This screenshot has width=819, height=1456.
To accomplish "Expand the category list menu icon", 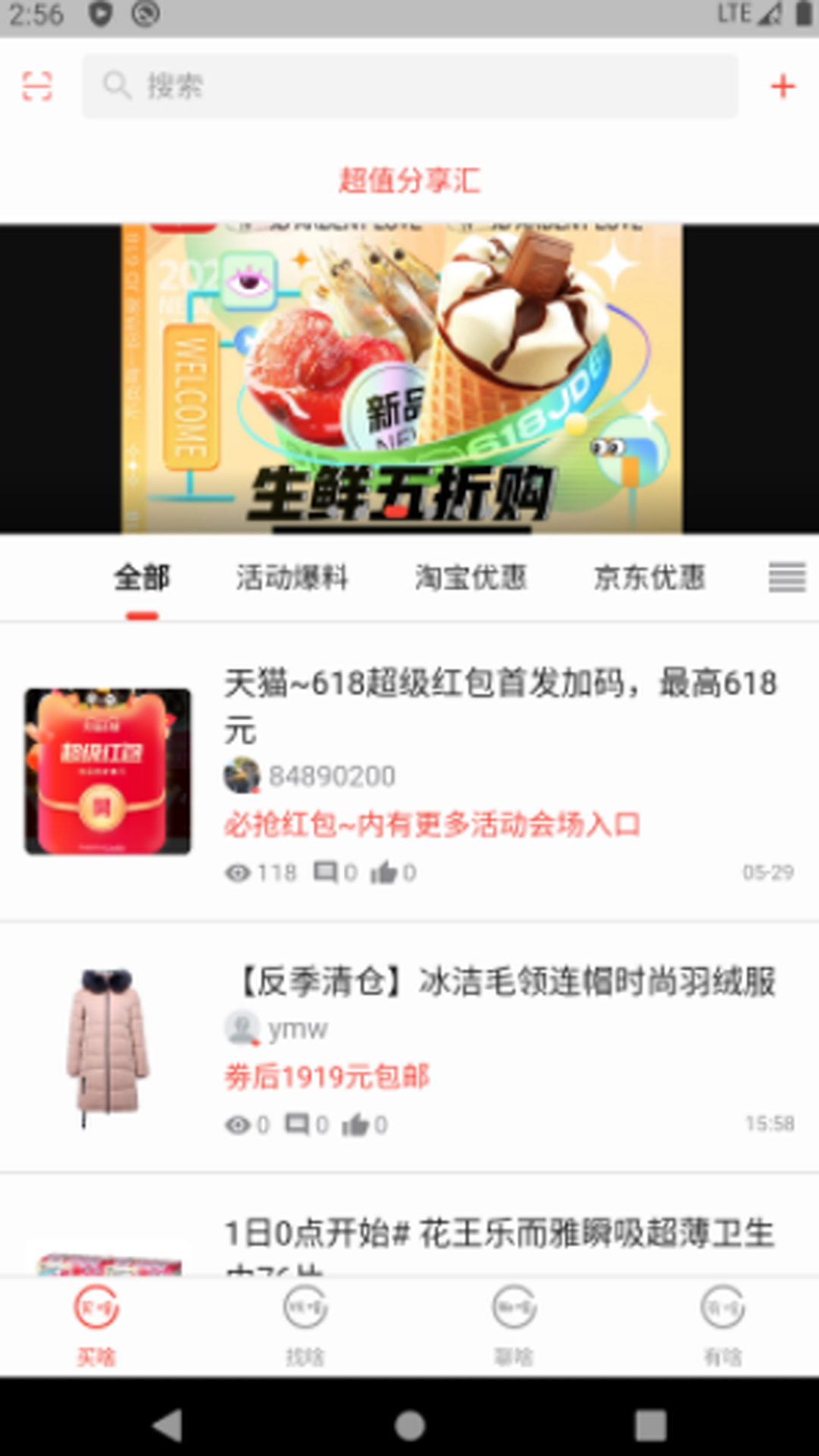I will [787, 578].
